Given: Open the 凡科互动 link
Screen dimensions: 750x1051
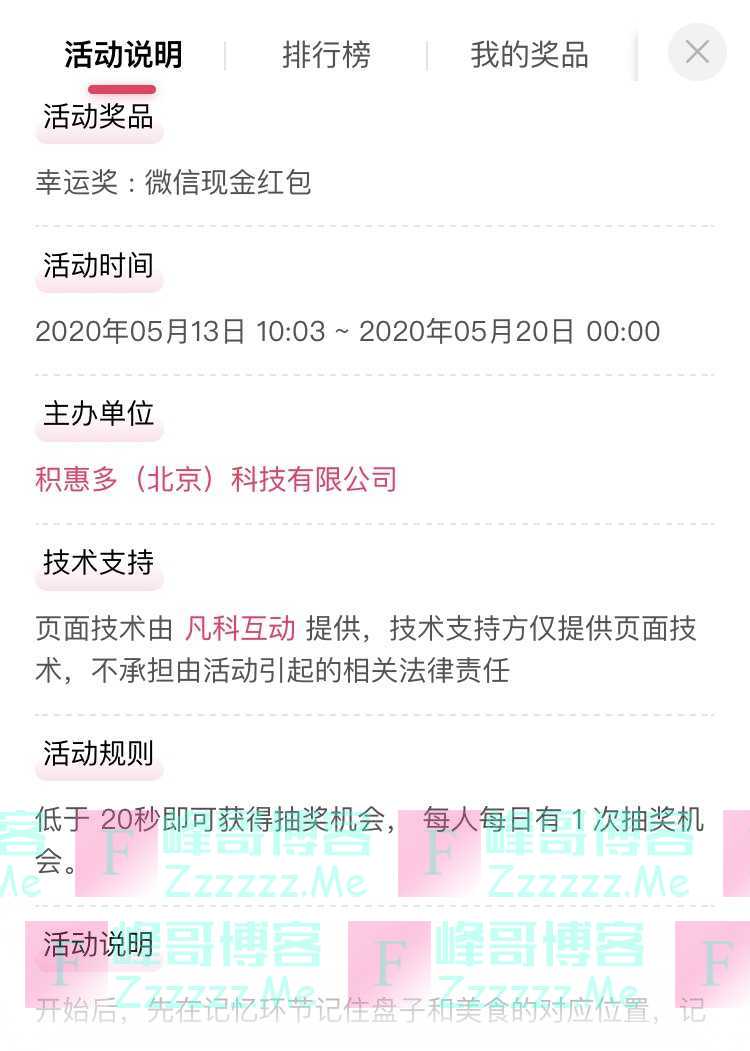Looking at the screenshot, I should 240,629.
